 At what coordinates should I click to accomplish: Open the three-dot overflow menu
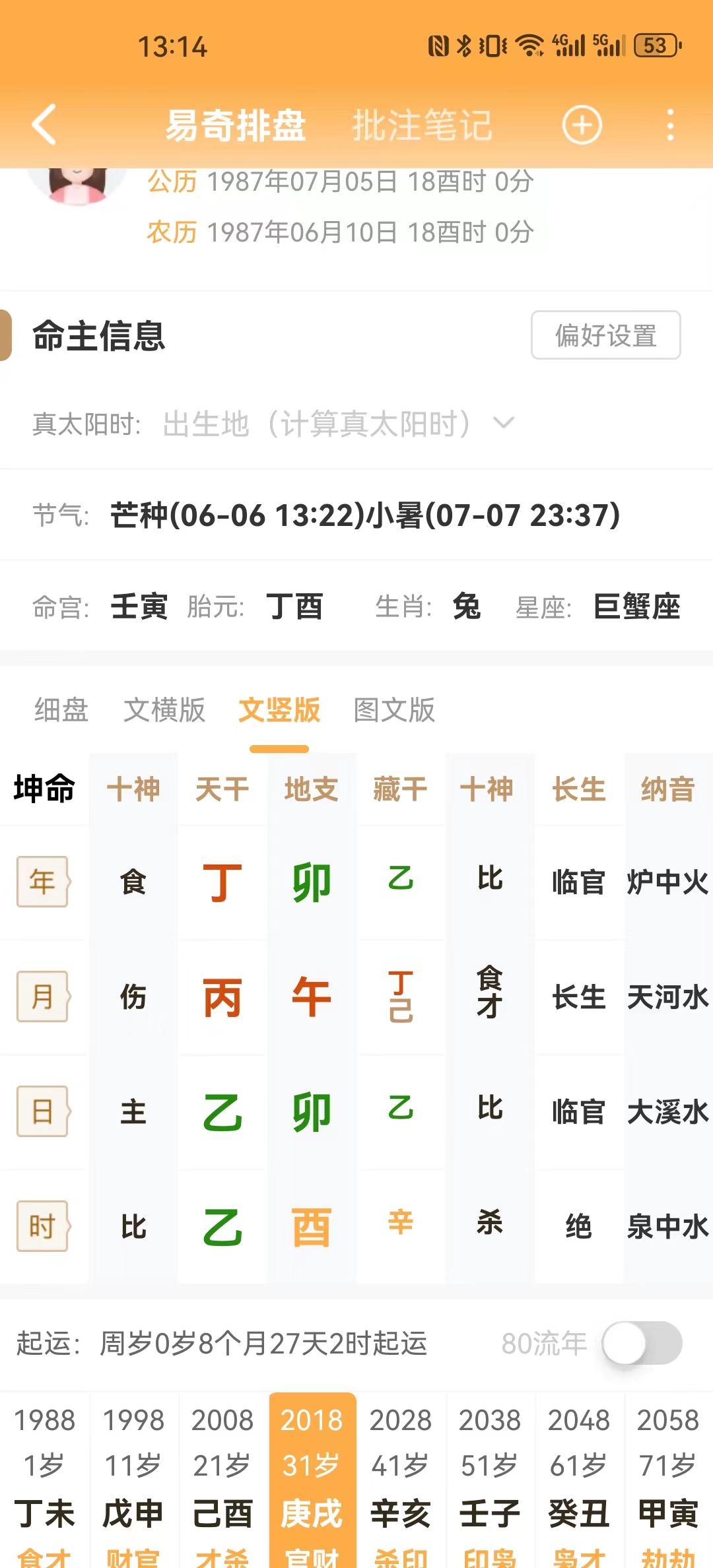(670, 125)
